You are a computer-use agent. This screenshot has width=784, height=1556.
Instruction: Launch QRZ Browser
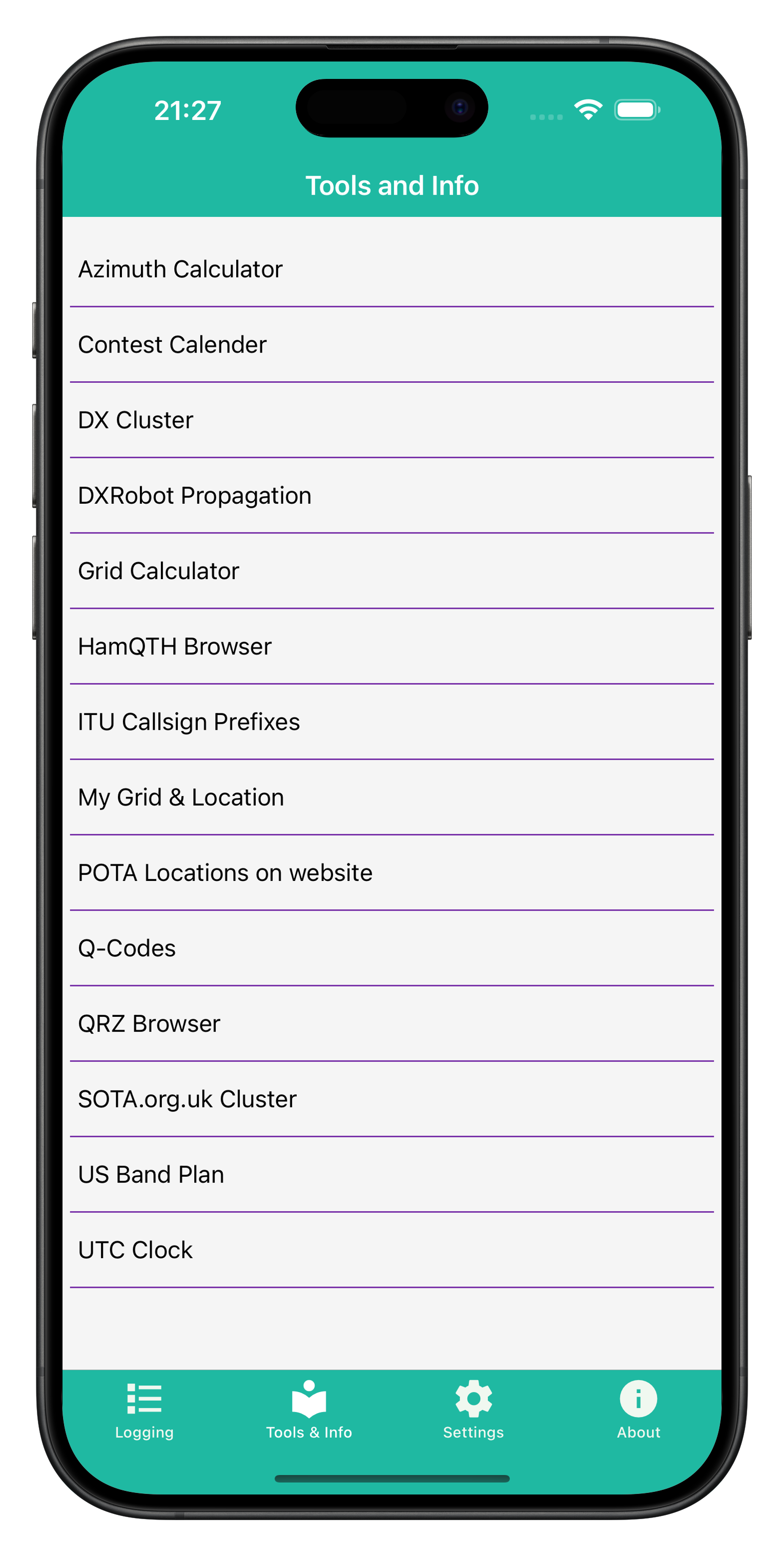pos(149,1025)
